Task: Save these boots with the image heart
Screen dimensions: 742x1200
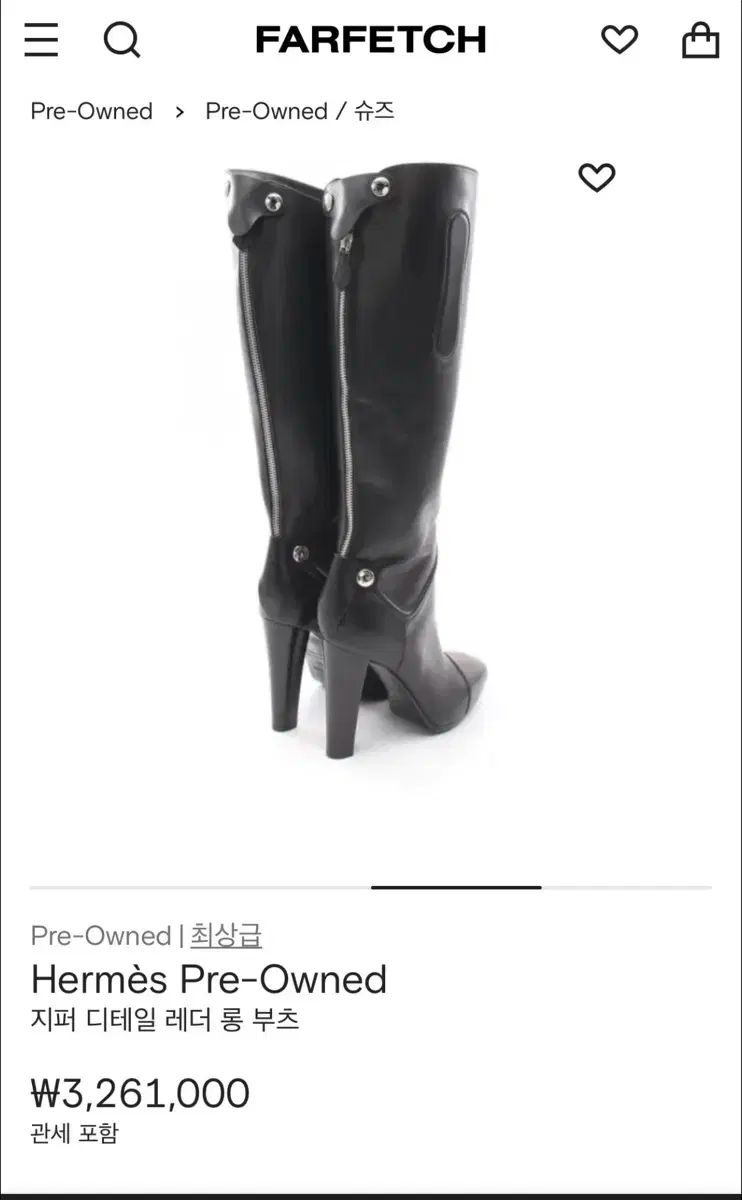Action: [597, 178]
